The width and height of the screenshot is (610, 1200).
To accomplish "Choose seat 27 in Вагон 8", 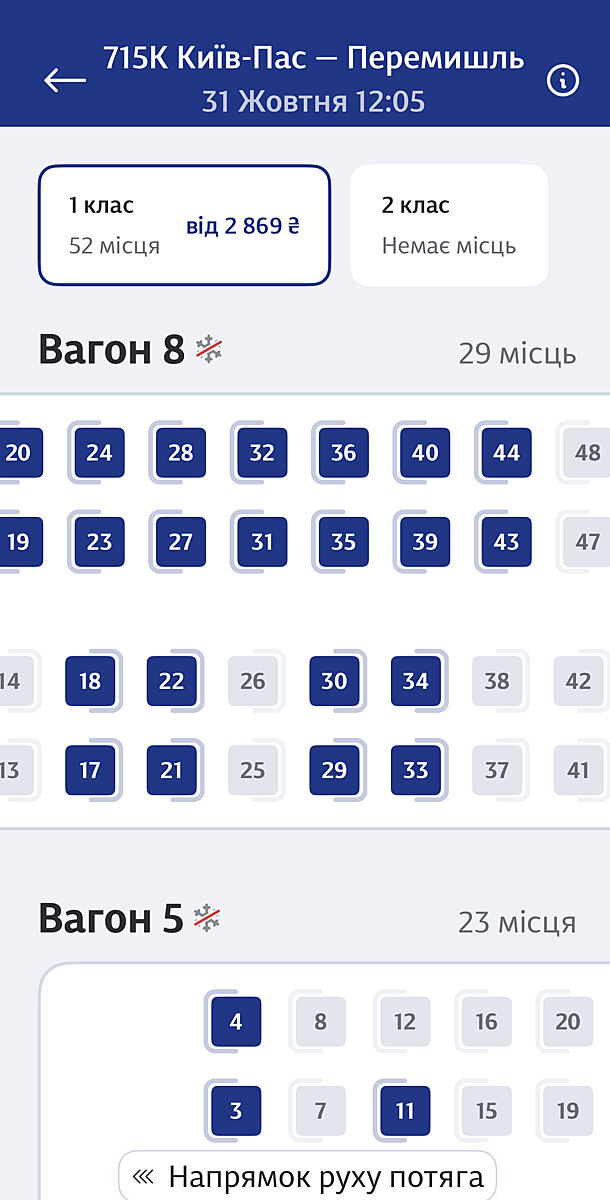I will [x=181, y=542].
